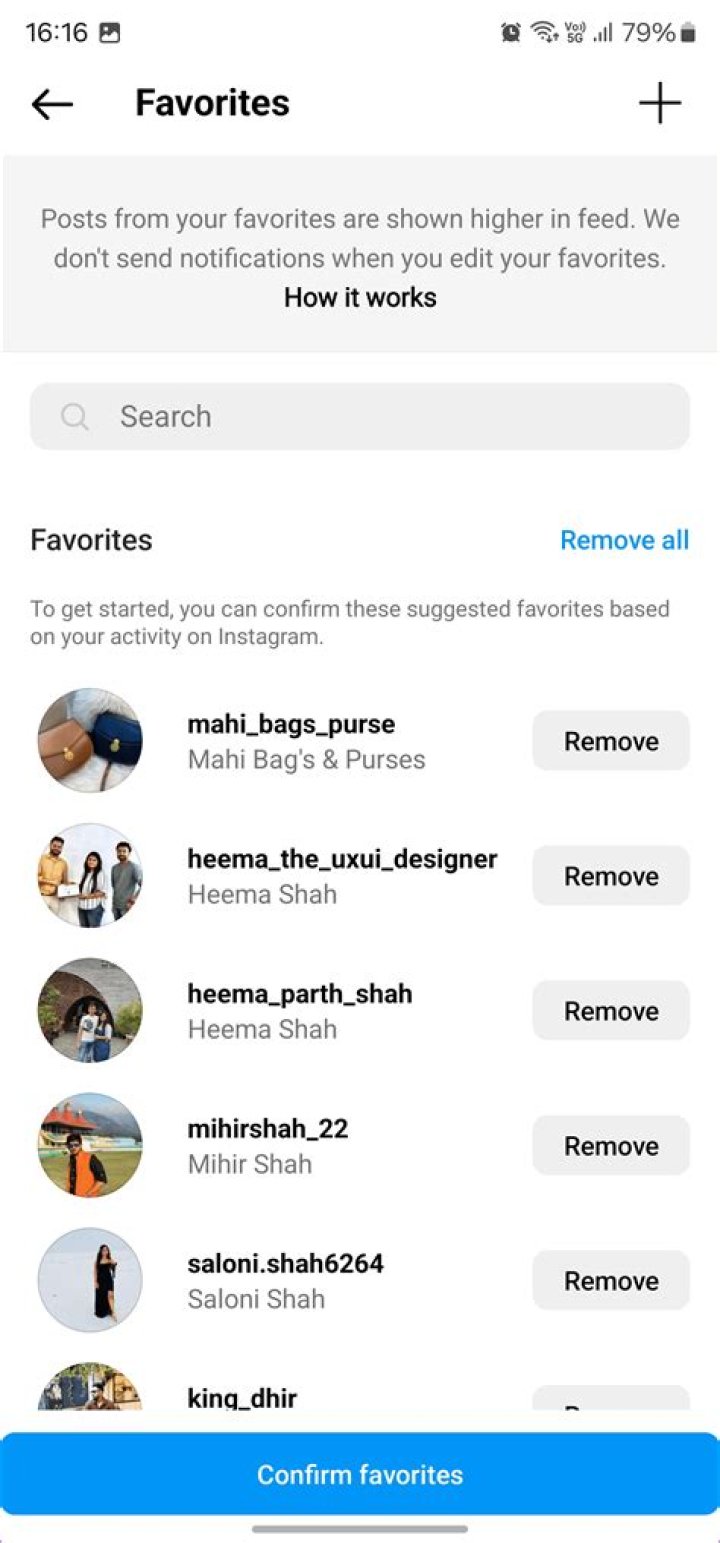Viewport: 720px width, 1543px height.
Task: Open mahi_bags_purse profile
Action: coord(291,724)
